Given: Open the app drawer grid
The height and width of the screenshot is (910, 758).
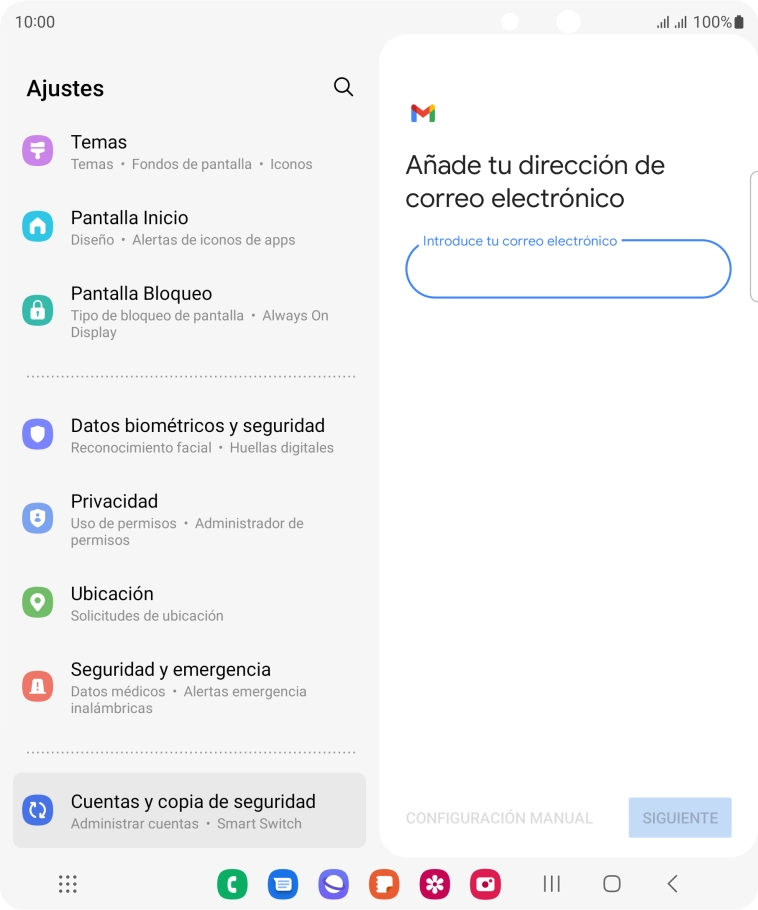Looking at the screenshot, I should (68, 884).
